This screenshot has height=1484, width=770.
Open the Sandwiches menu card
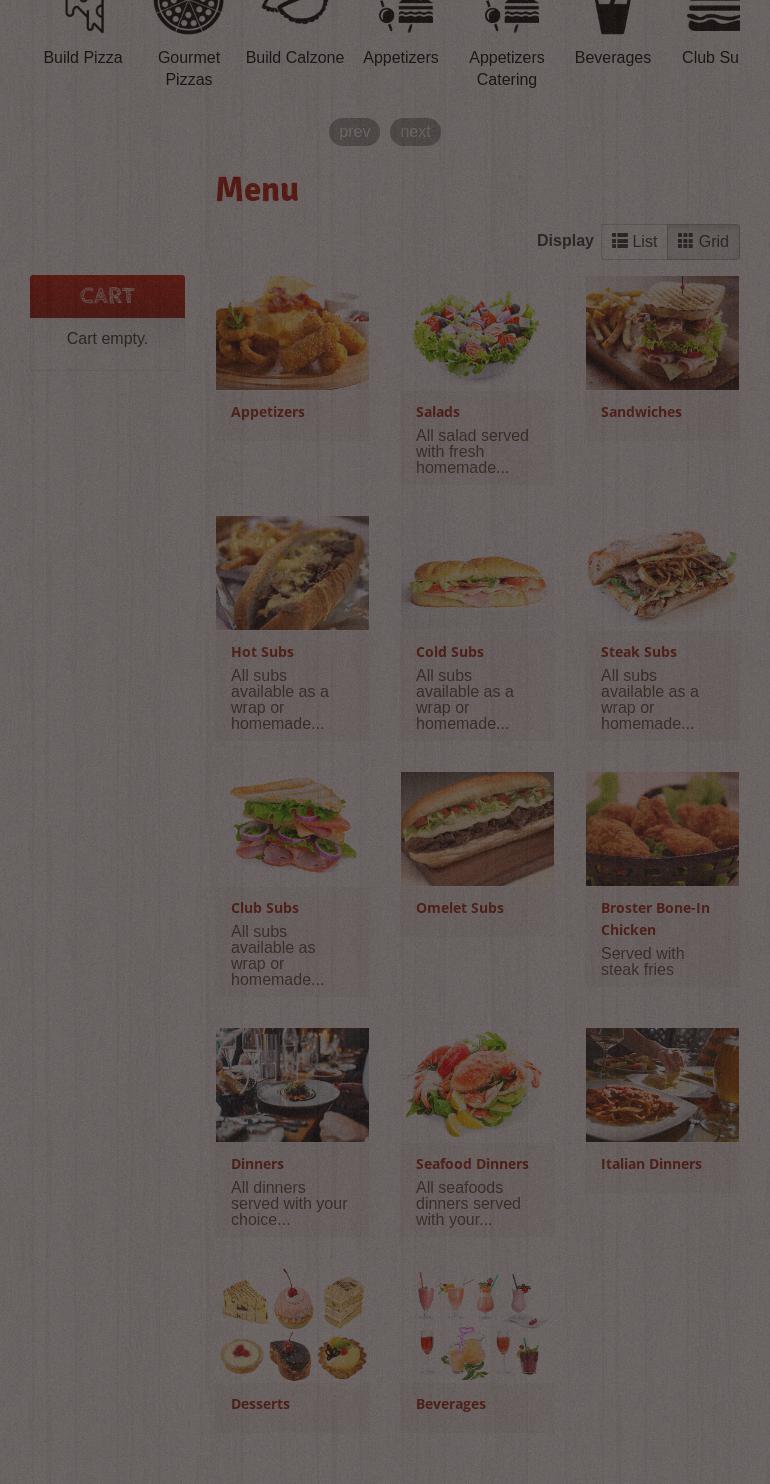pyautogui.click(x=662, y=357)
